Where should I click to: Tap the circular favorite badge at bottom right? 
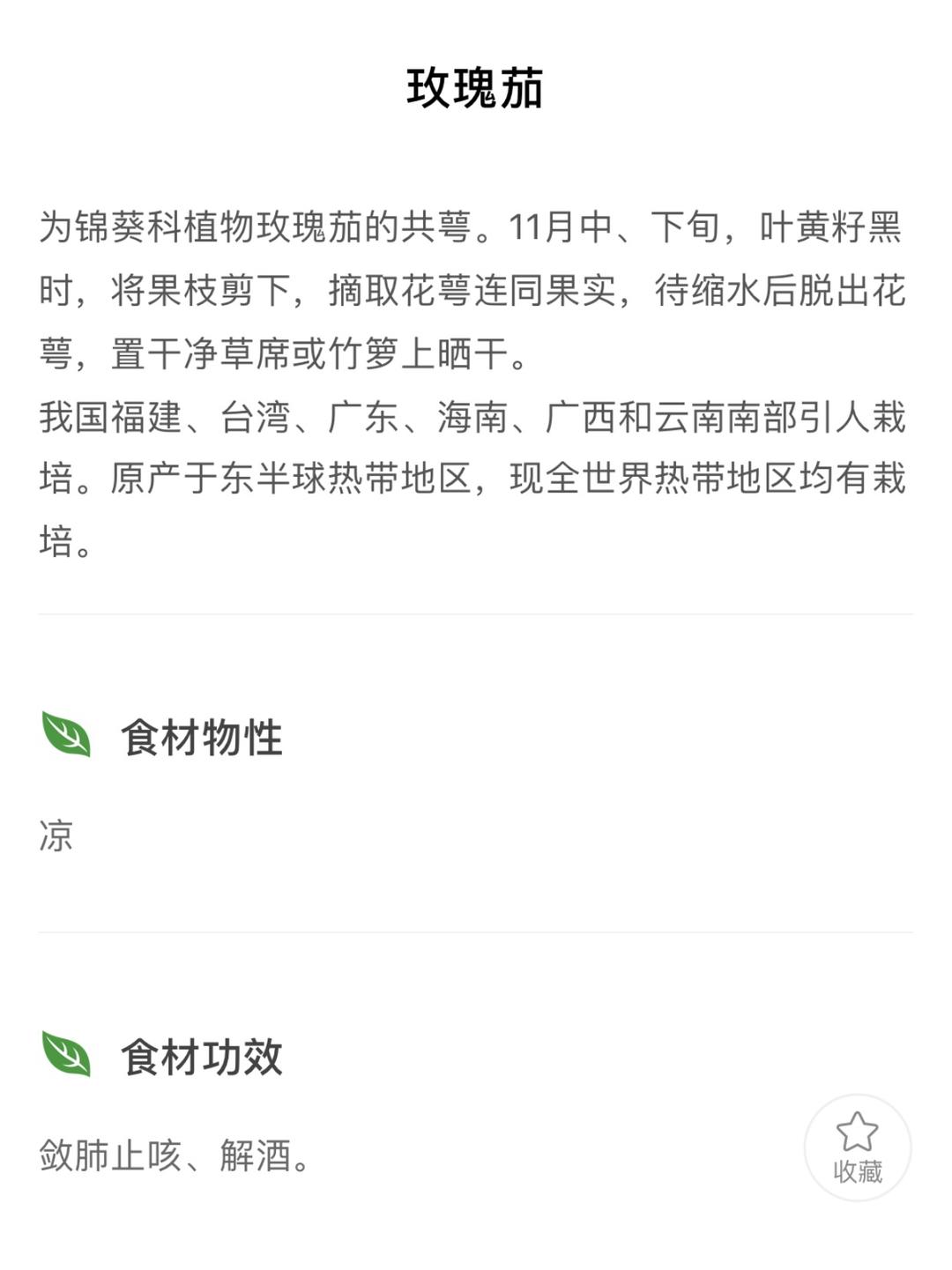[x=856, y=1144]
